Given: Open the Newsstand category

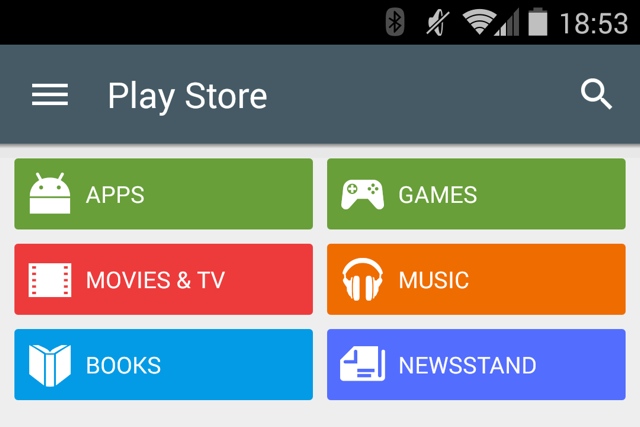Looking at the screenshot, I should (476, 365).
